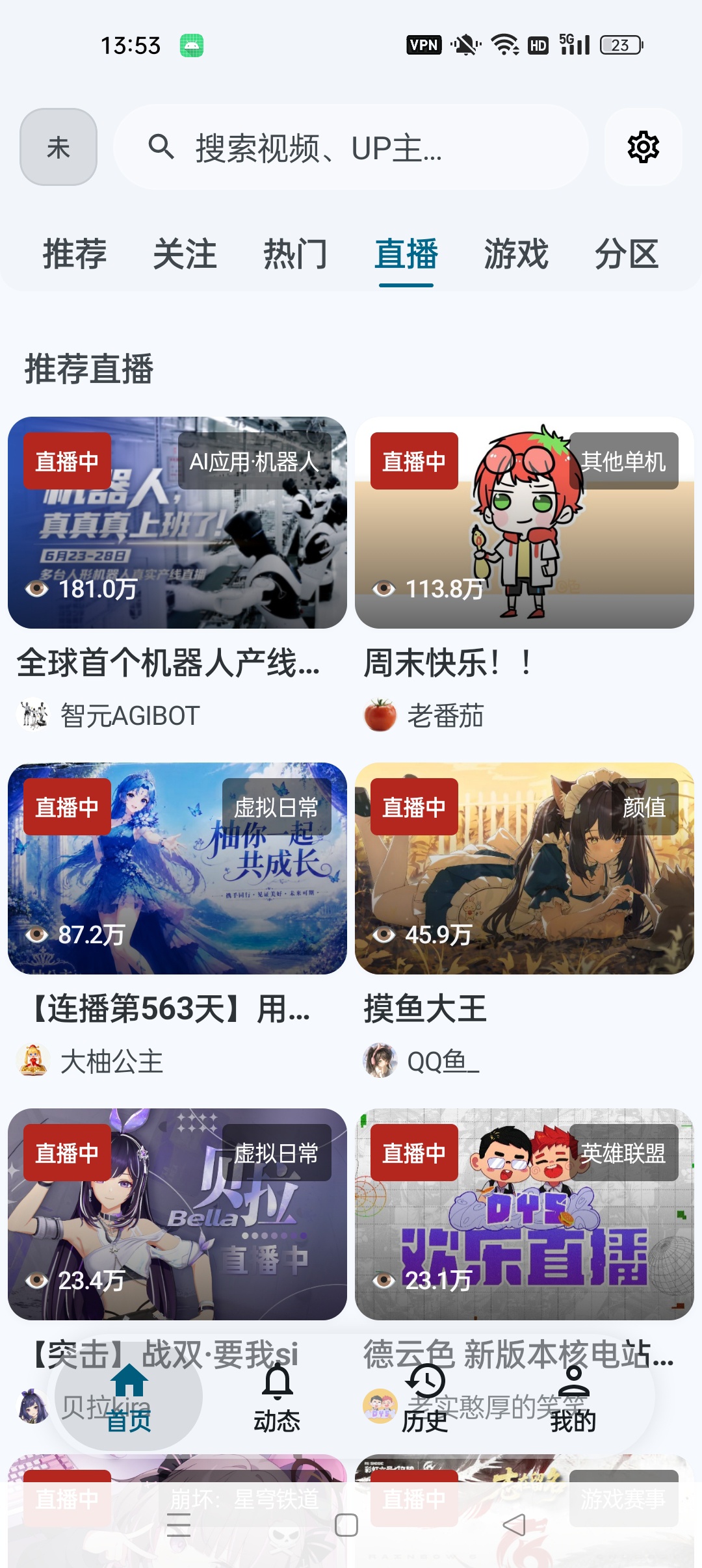Viewport: 702px width, 1568px height.
Task: Go to 动态 in bottom navigation
Action: pos(277,1398)
